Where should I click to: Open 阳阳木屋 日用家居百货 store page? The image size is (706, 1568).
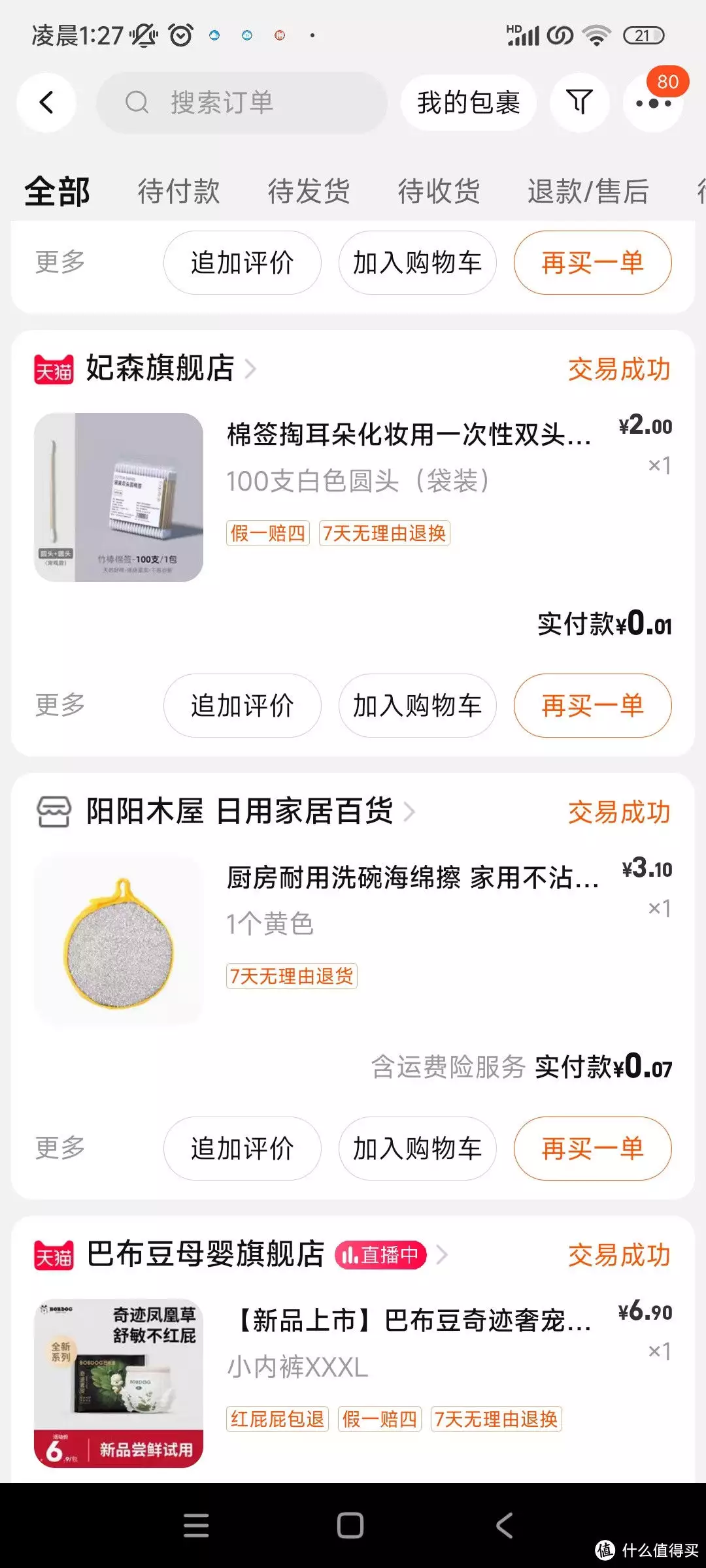point(239,811)
